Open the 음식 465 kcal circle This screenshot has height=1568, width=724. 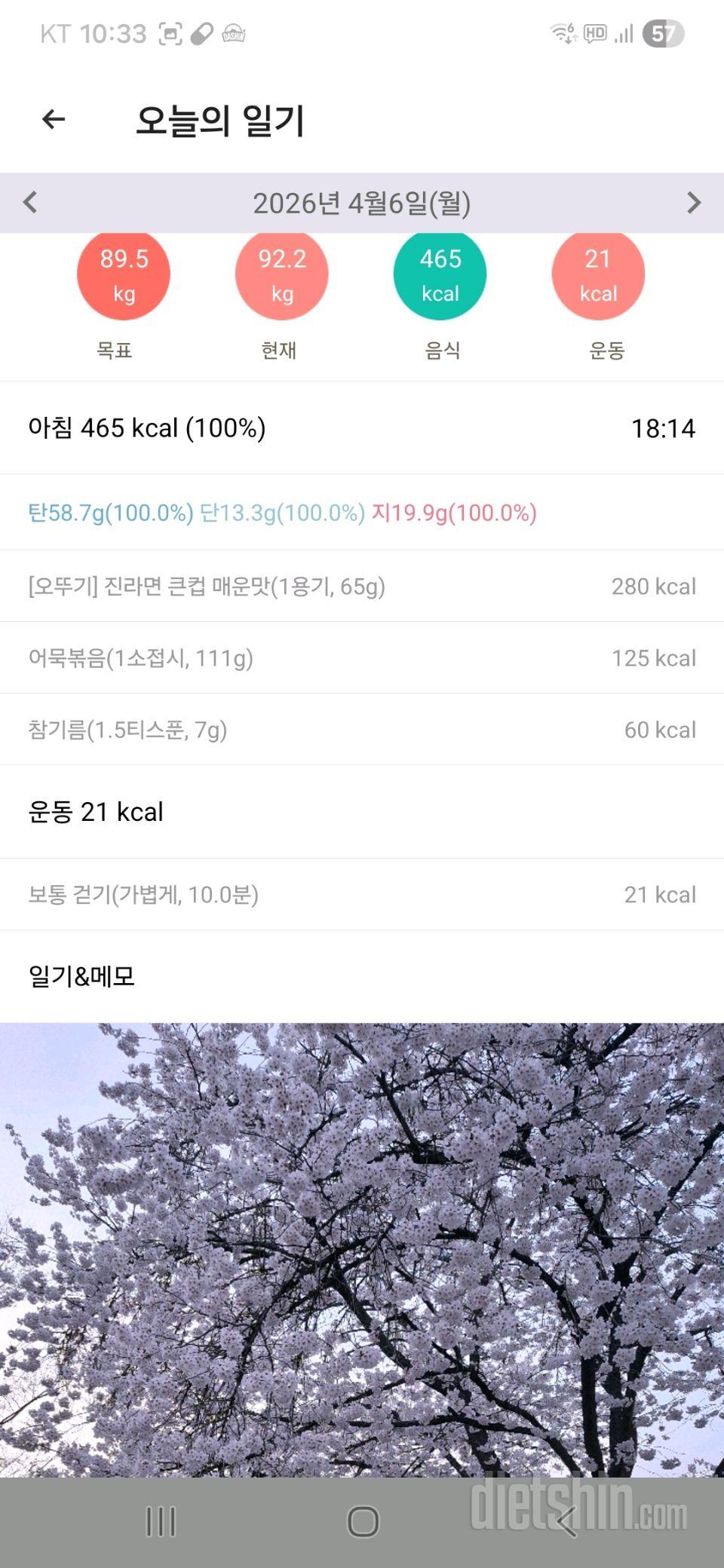440,275
